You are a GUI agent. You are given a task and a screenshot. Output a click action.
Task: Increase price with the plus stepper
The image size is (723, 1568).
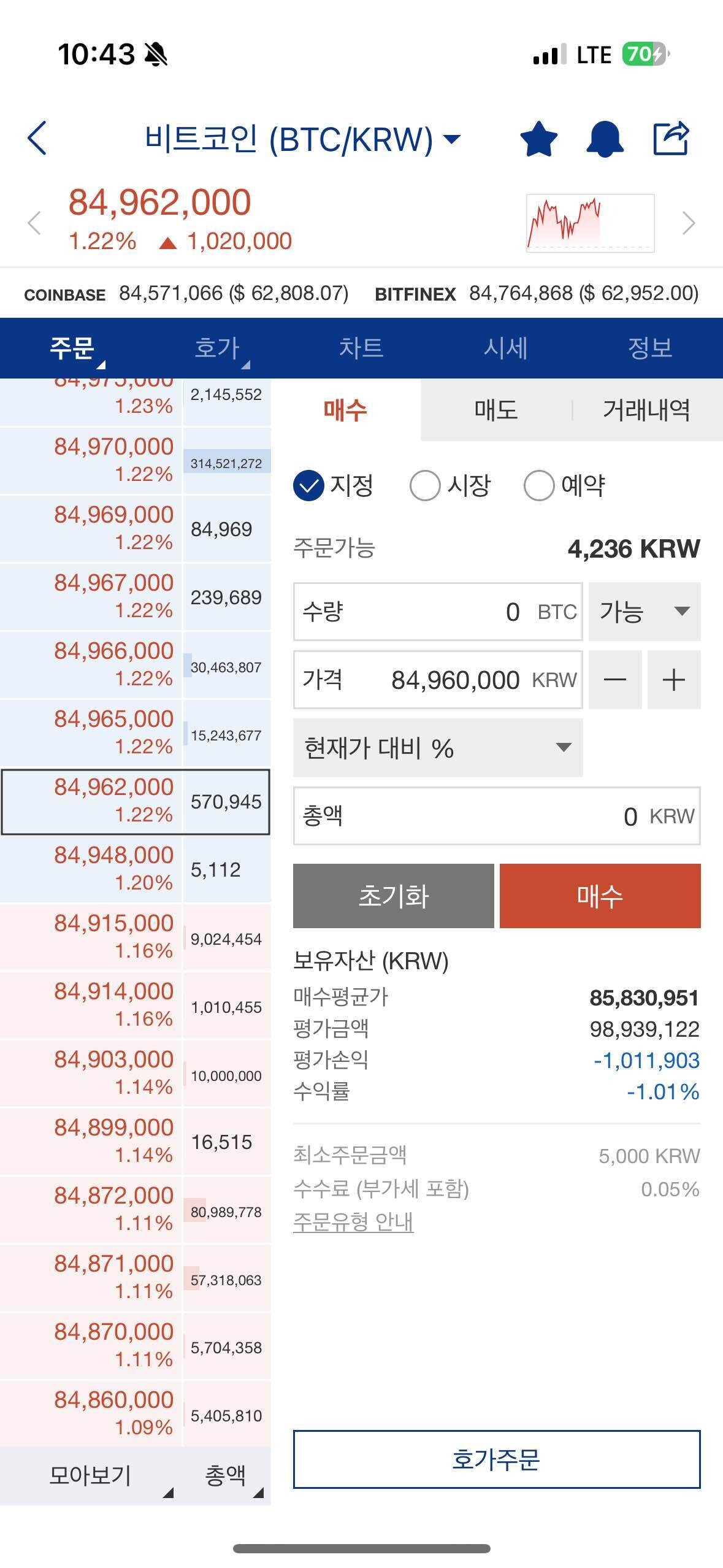(x=673, y=680)
